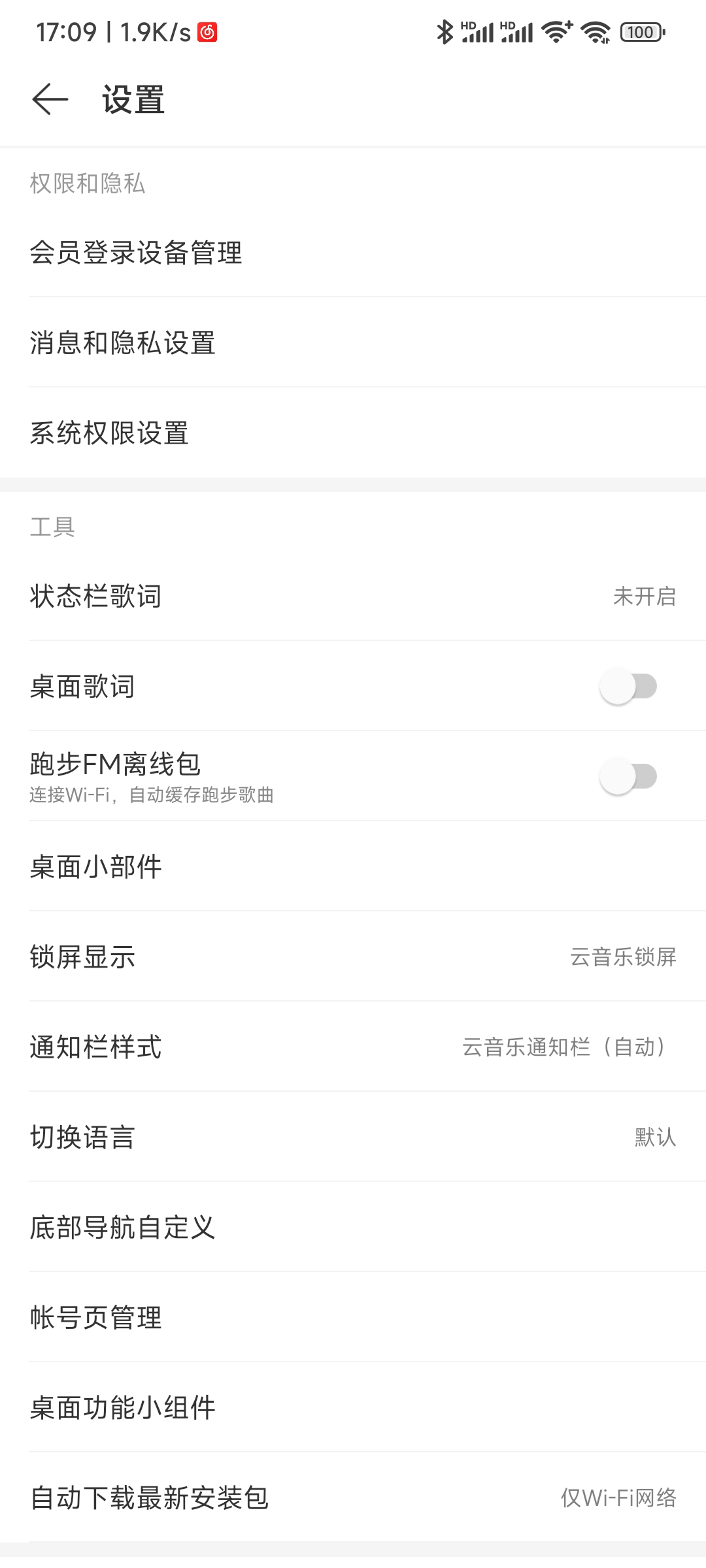Open 状态栏歌词 setting
This screenshot has width=706, height=1568.
353,596
